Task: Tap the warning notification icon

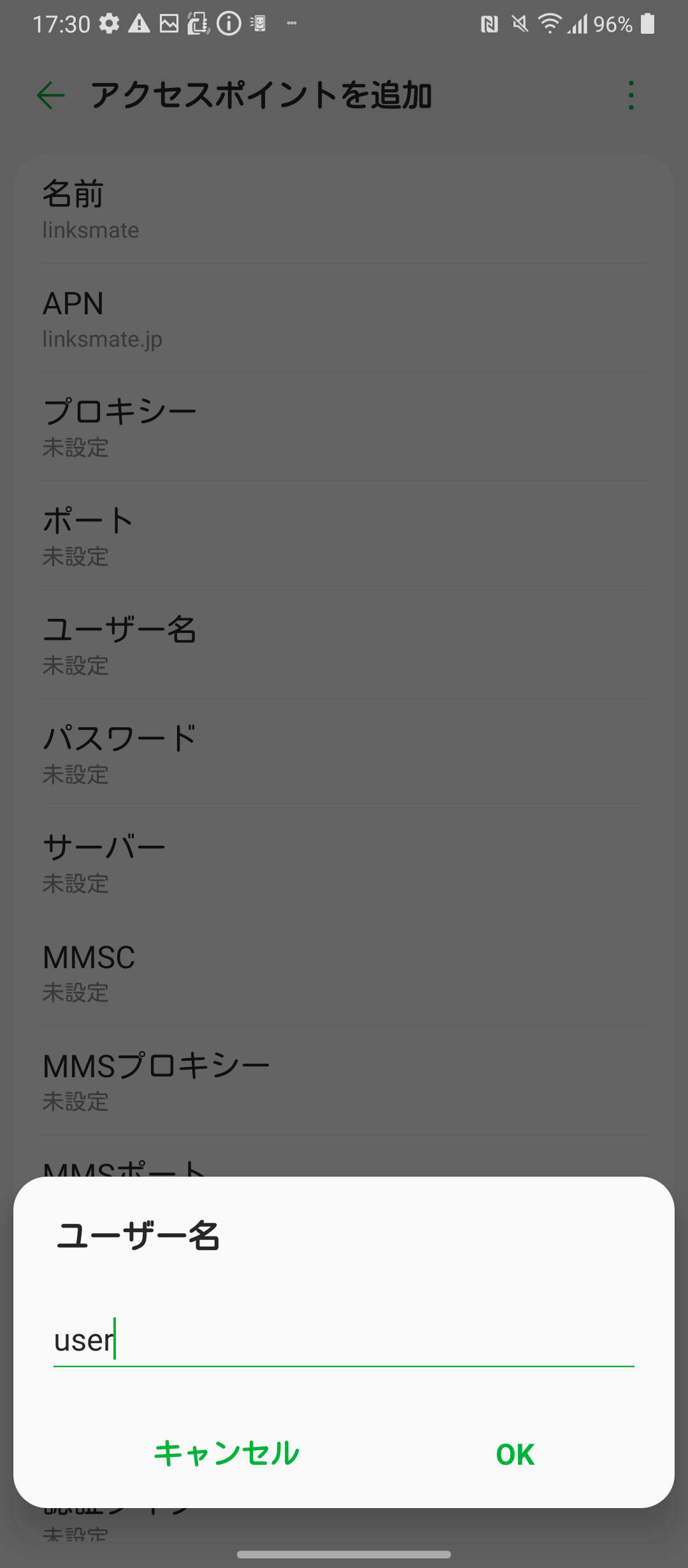Action: click(139, 24)
